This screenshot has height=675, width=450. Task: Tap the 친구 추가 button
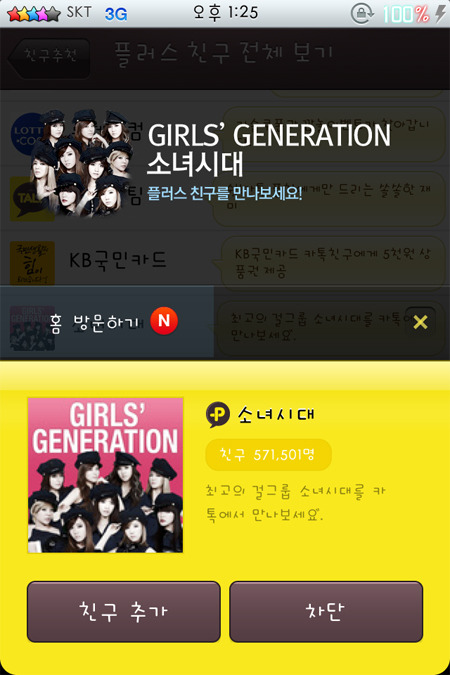(124, 611)
